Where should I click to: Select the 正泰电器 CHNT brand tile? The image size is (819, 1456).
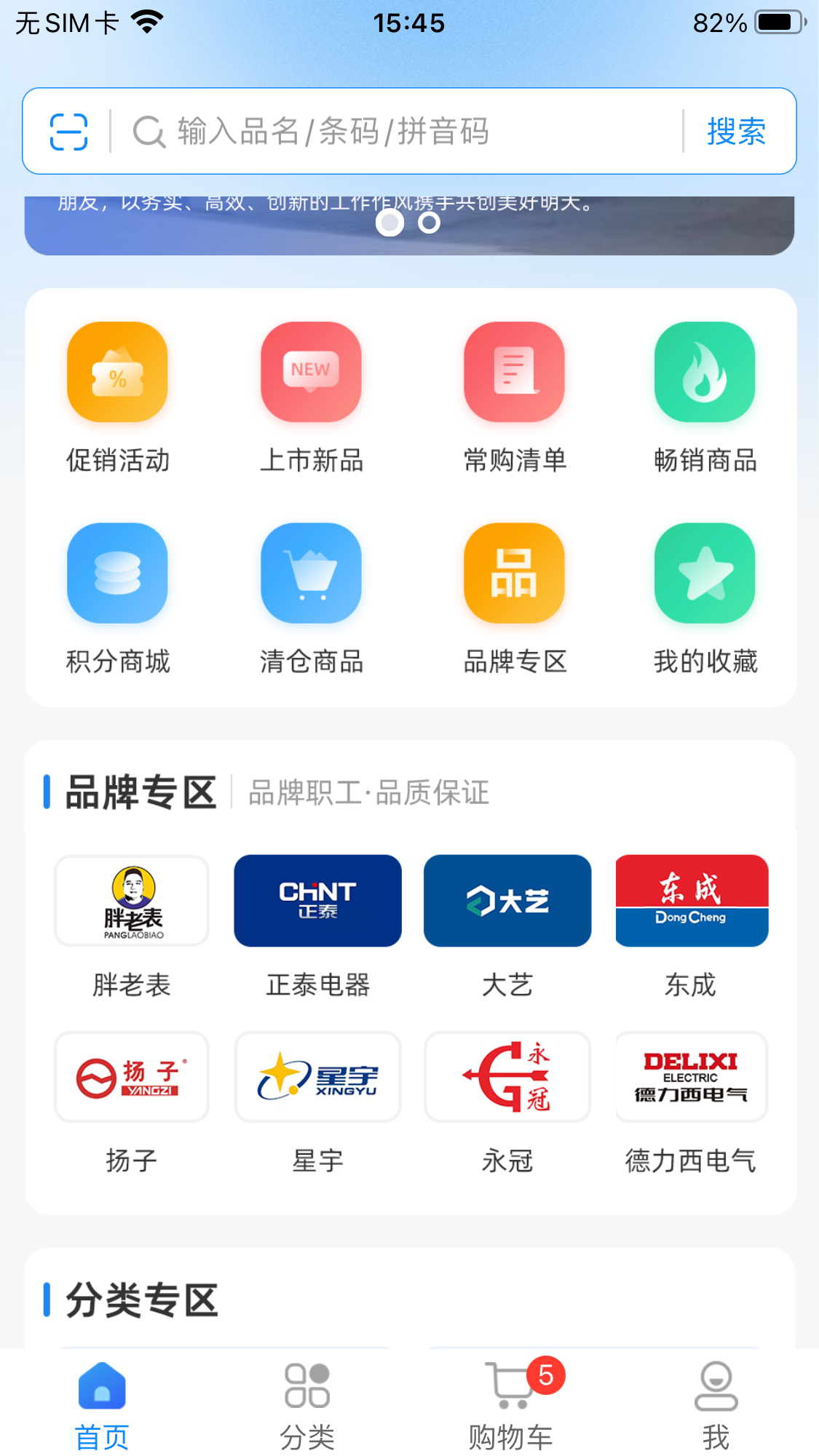click(x=317, y=901)
